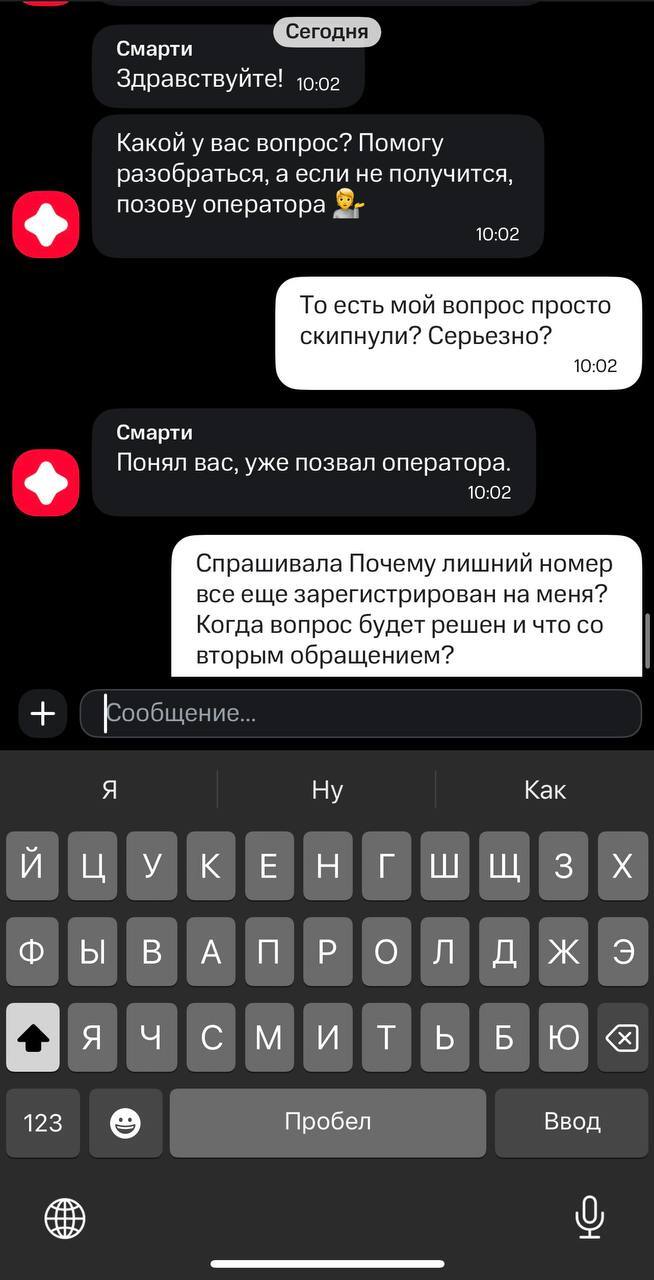Insert the keyboard suggestion Ну

pyautogui.click(x=327, y=790)
